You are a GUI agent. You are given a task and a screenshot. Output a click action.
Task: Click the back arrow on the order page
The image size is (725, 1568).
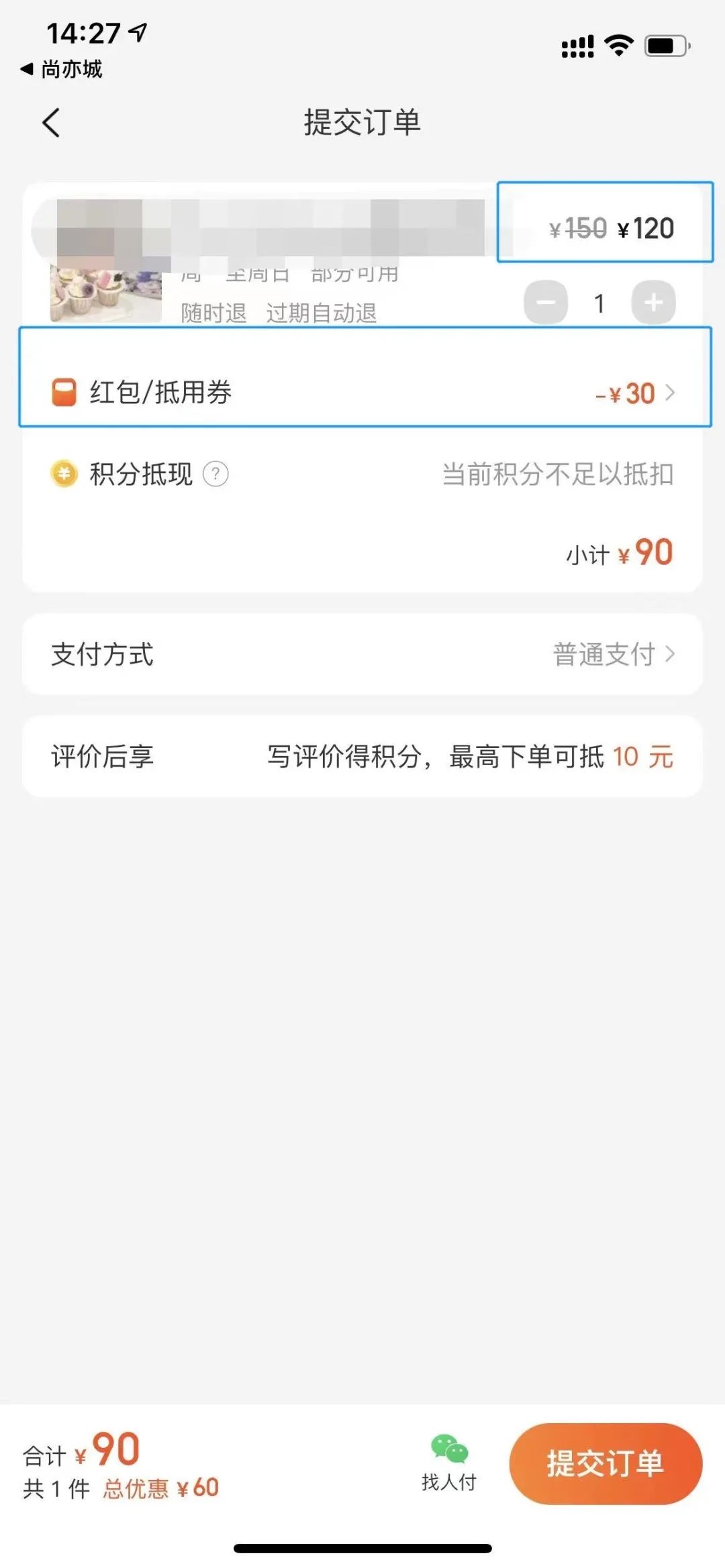pos(51,123)
